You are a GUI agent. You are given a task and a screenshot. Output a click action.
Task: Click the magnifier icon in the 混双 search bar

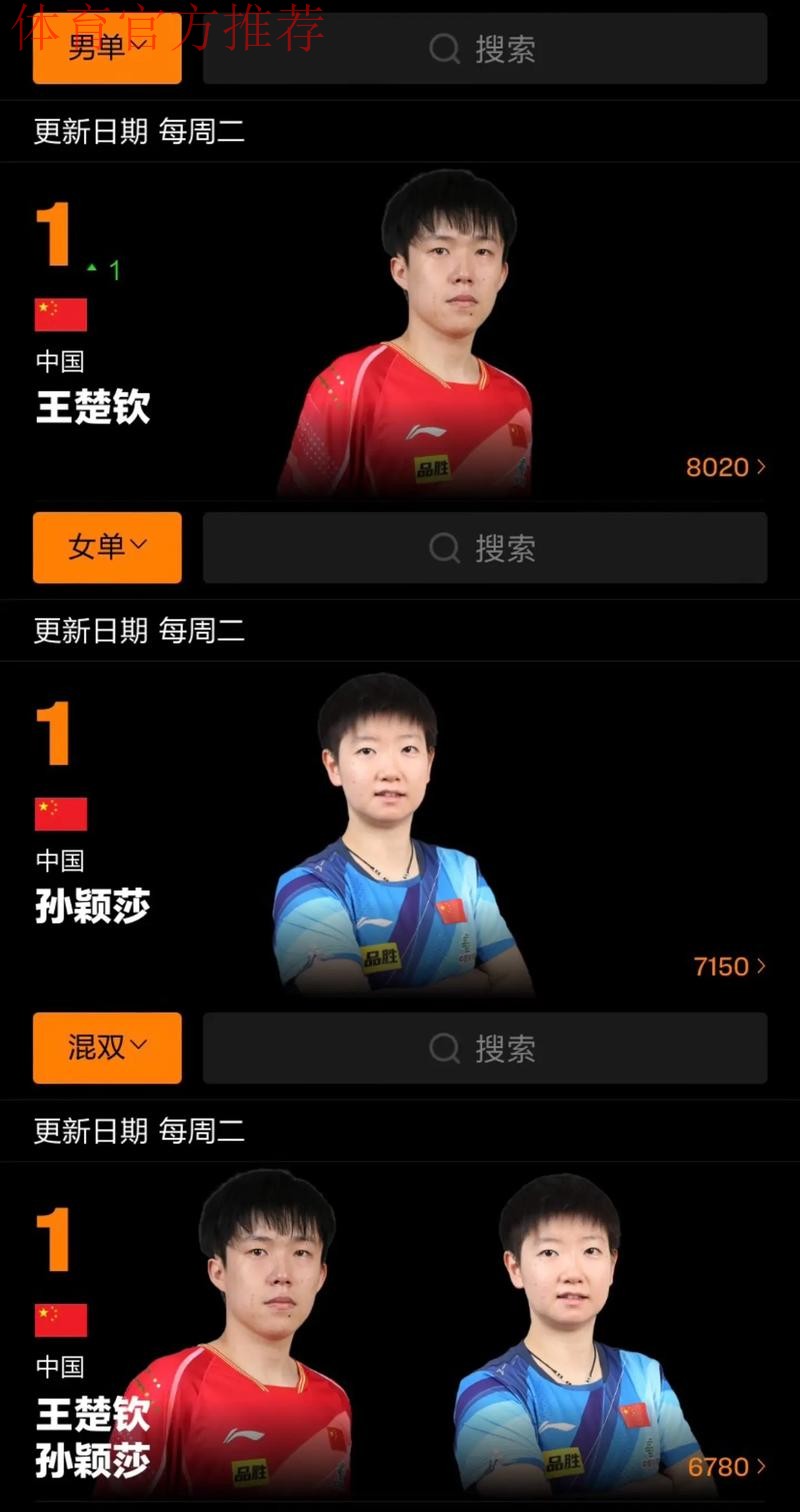coord(445,1048)
